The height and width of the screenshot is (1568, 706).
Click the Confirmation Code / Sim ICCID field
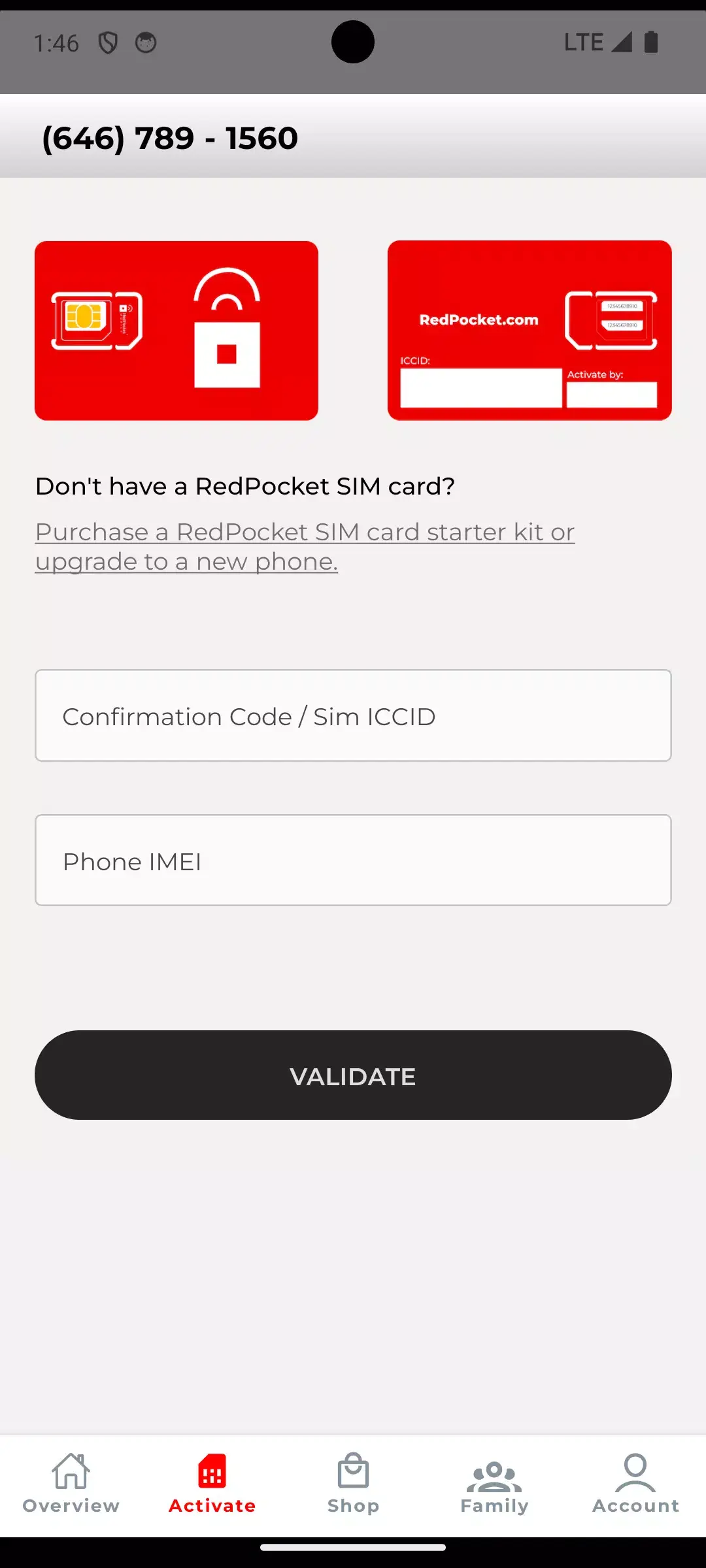[353, 715]
